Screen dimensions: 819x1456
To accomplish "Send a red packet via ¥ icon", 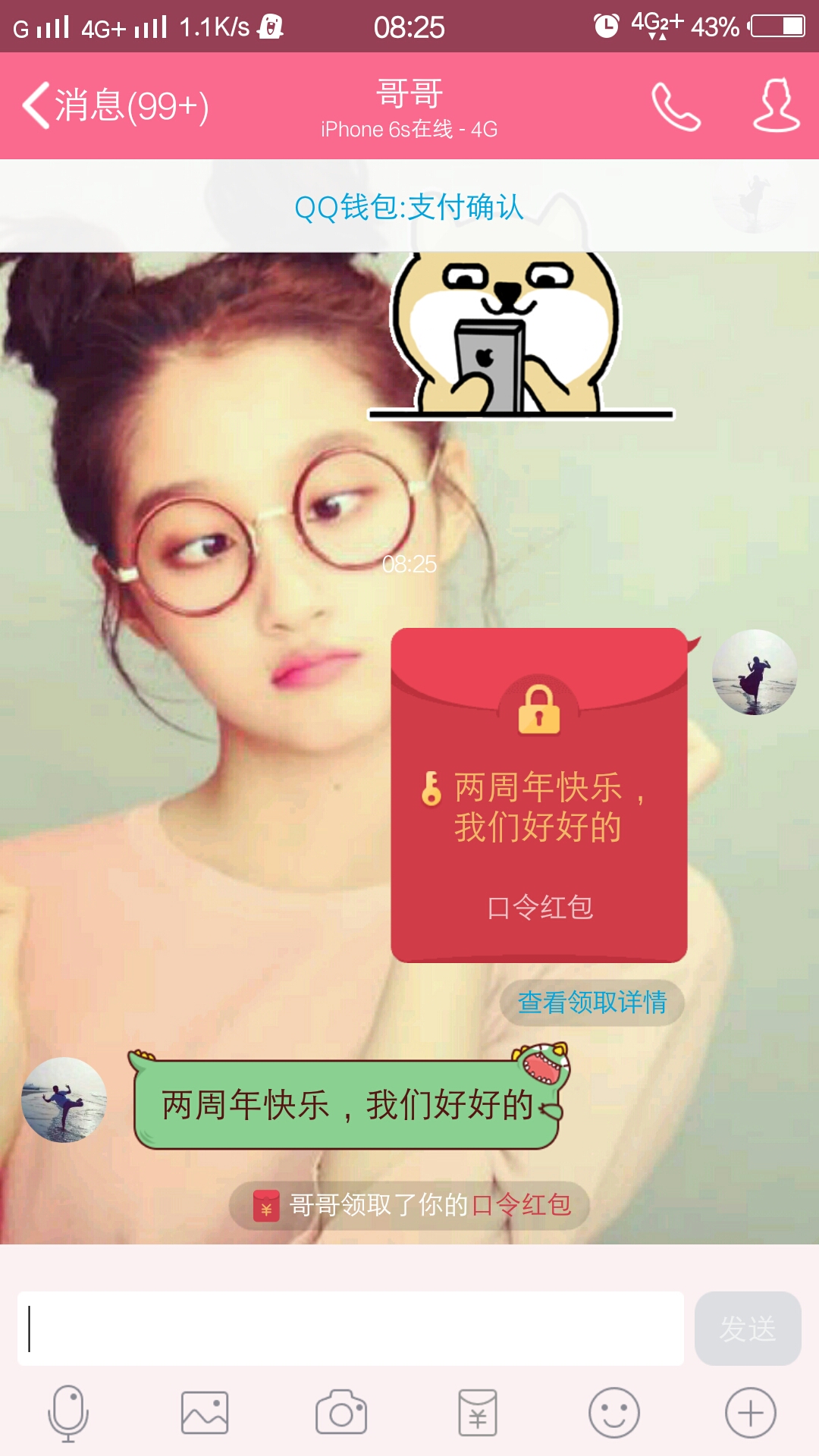I will pyautogui.click(x=478, y=1414).
